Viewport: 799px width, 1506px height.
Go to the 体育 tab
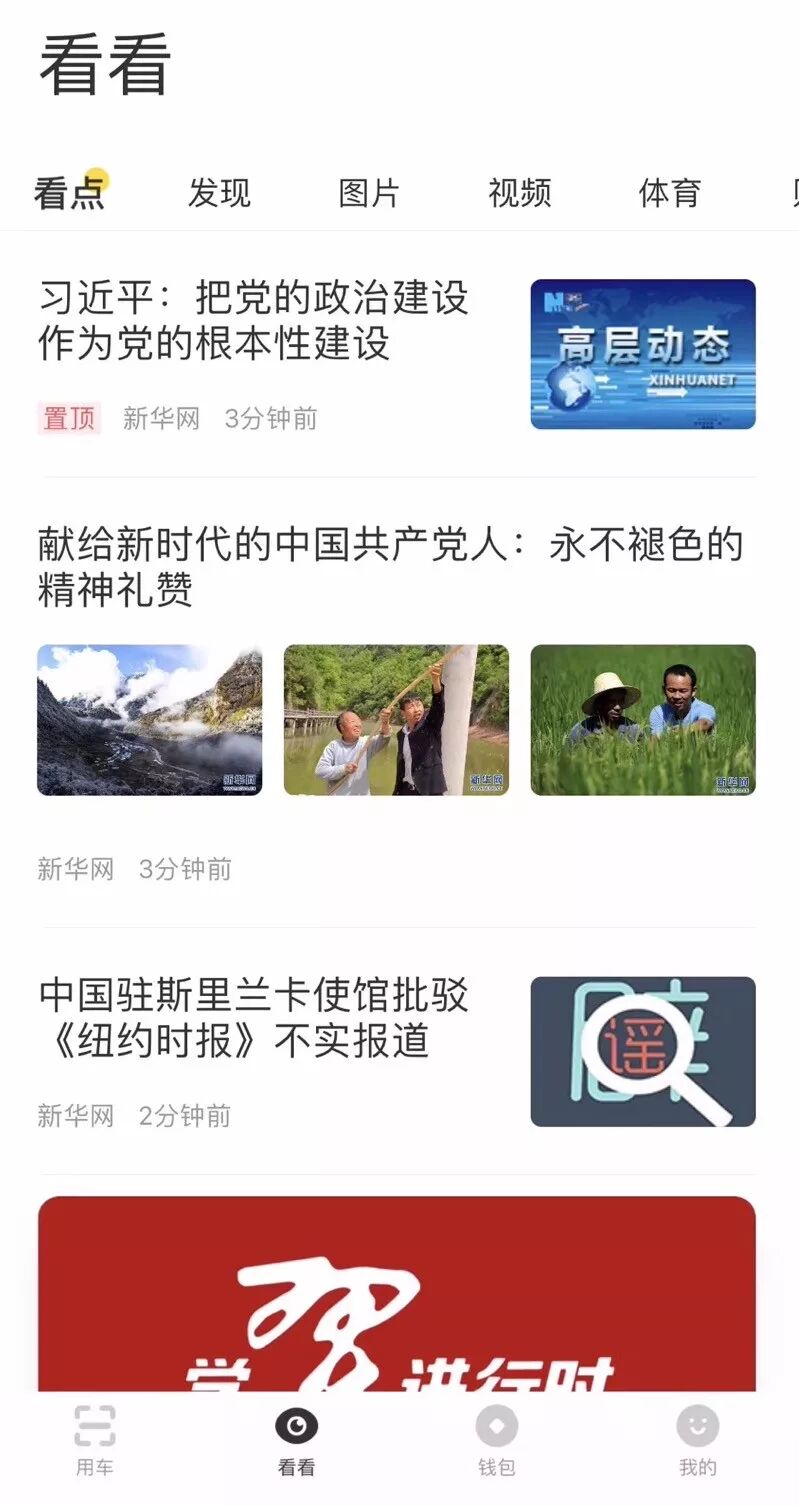pyautogui.click(x=669, y=192)
